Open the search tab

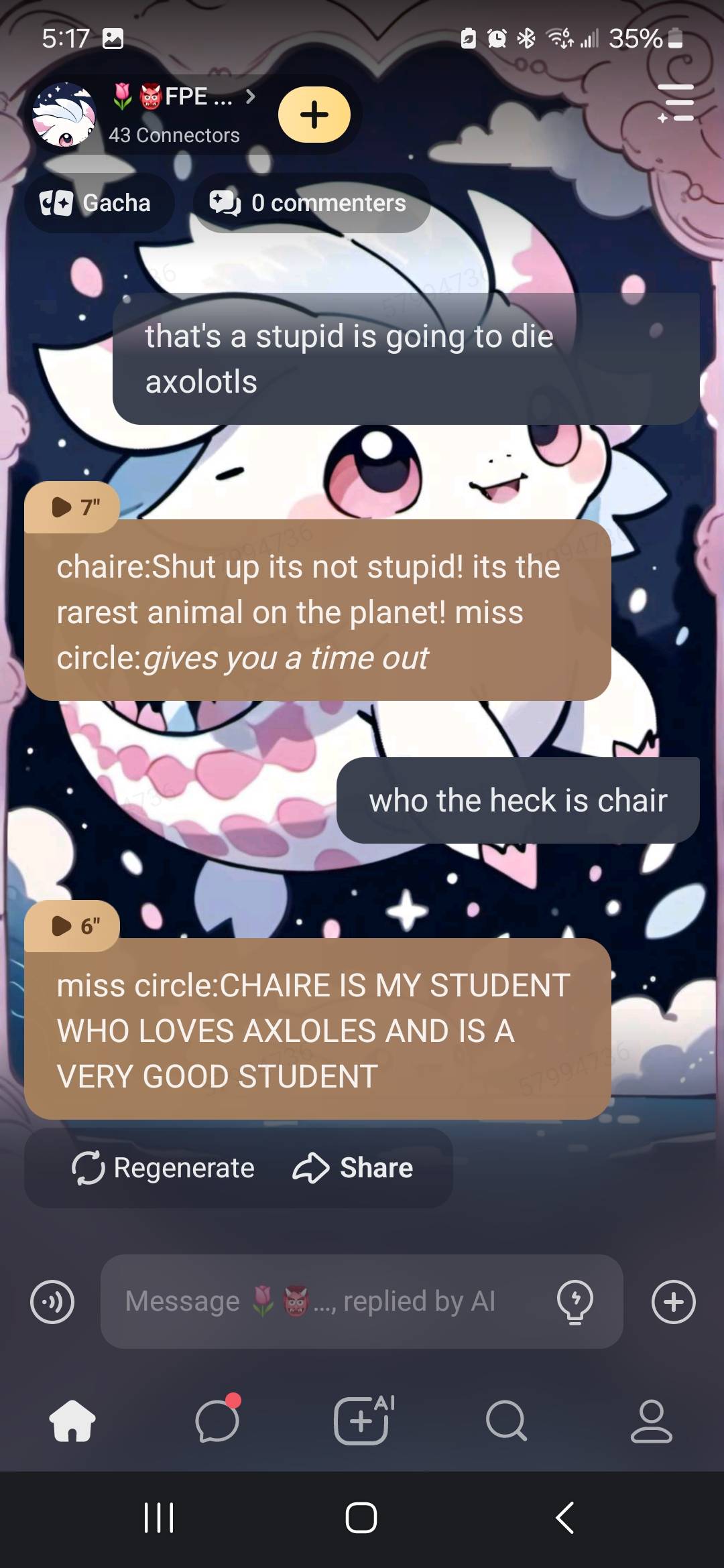coord(507,1421)
